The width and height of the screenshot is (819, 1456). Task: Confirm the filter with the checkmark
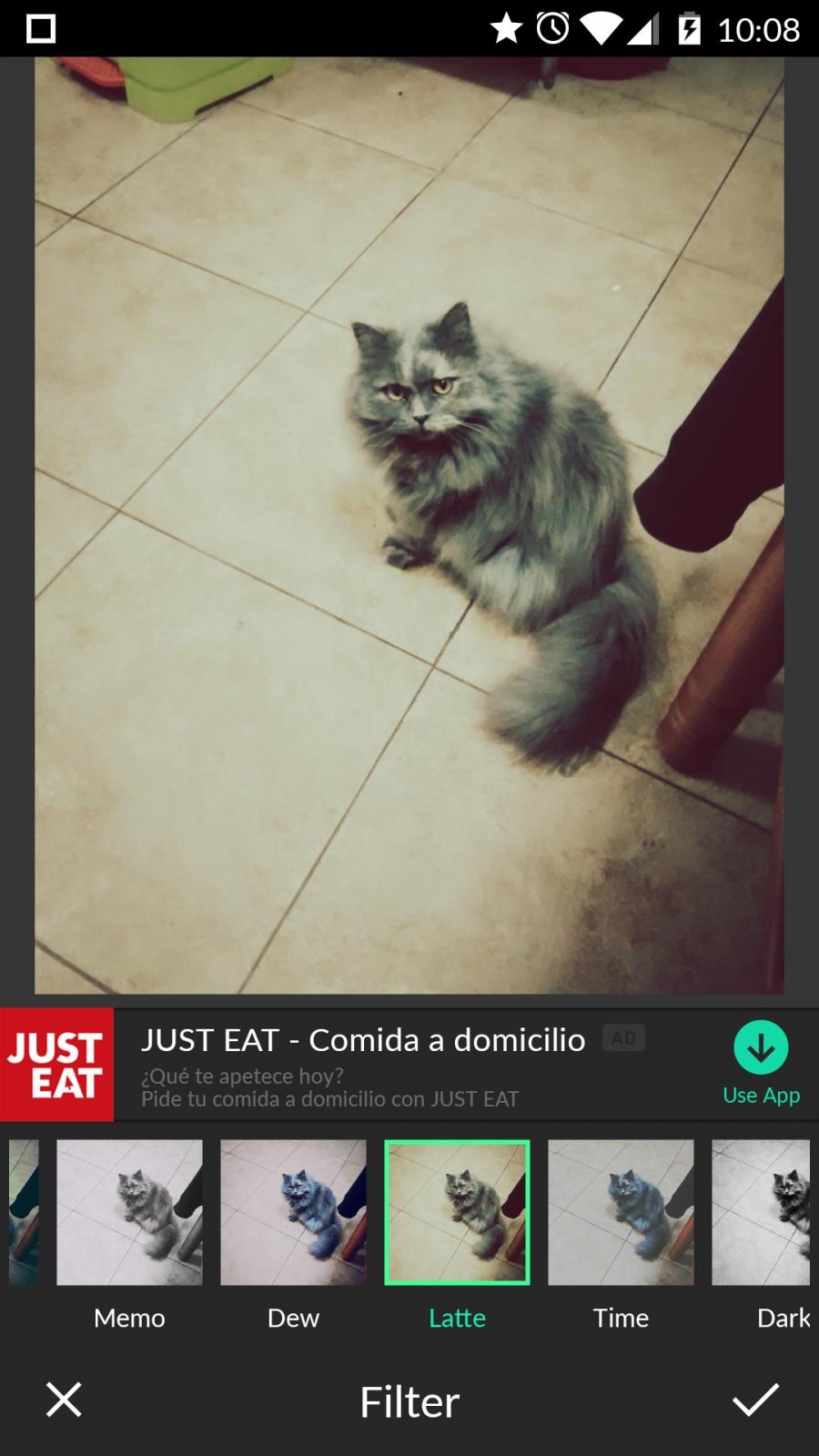point(755,1400)
